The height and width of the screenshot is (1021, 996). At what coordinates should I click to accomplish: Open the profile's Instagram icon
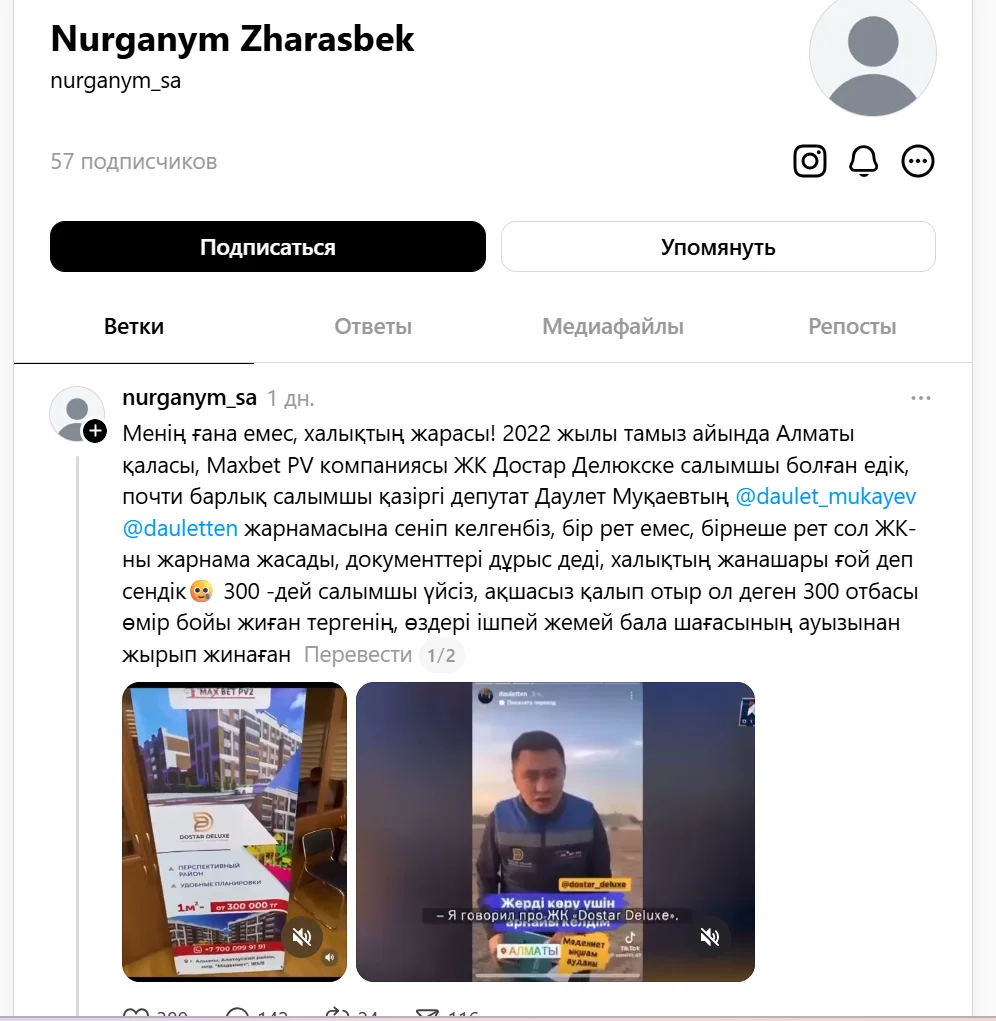pyautogui.click(x=809, y=160)
